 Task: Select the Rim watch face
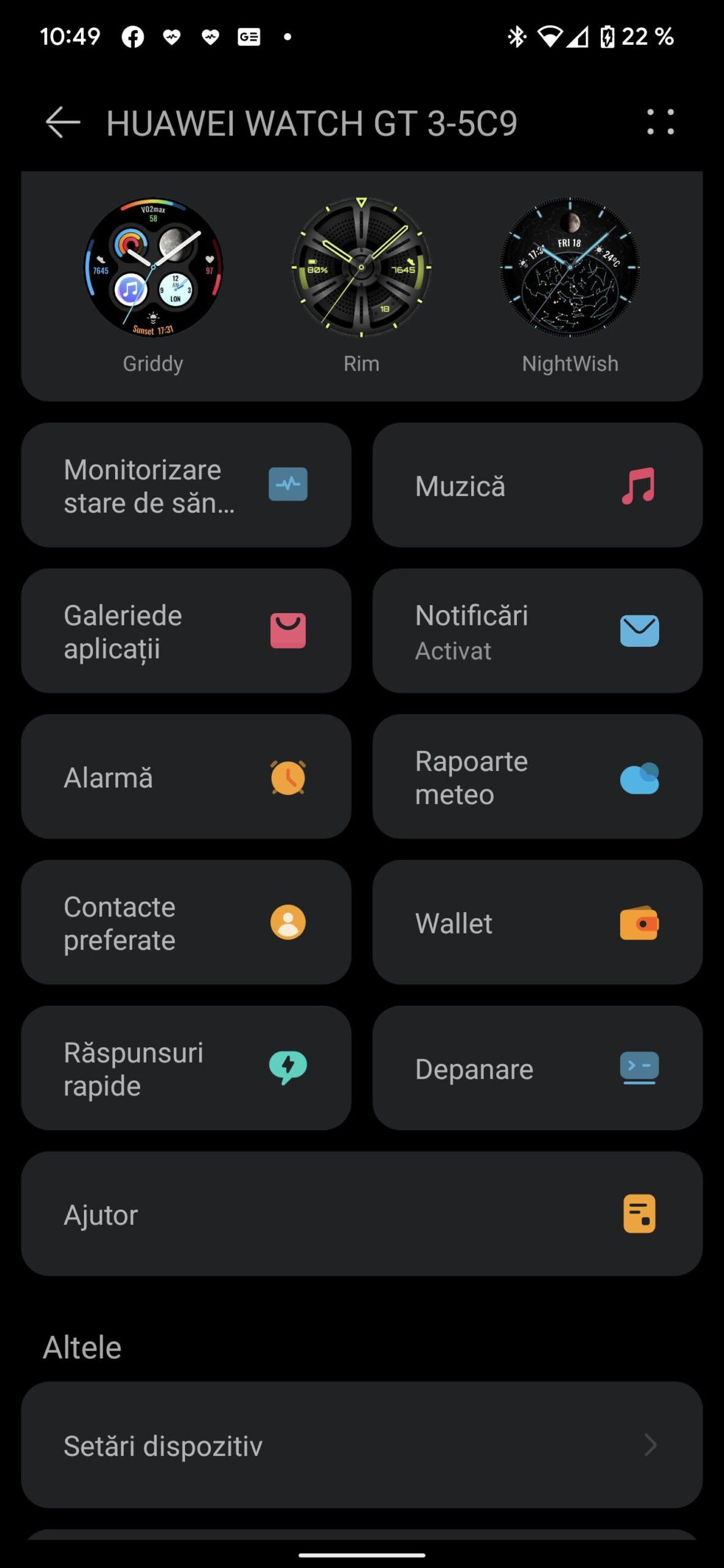[x=361, y=268]
